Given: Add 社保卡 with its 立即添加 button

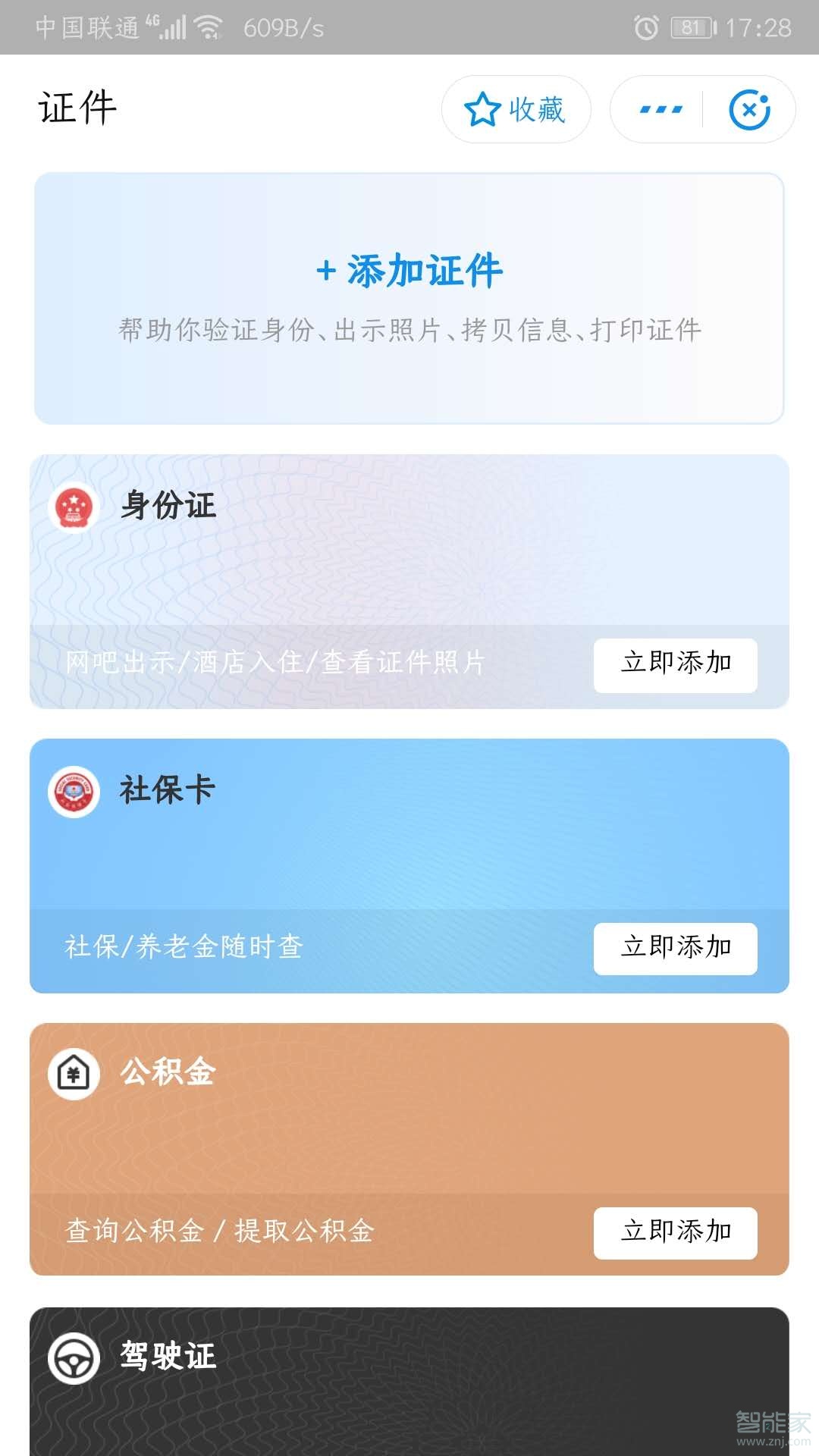Looking at the screenshot, I should click(x=675, y=949).
